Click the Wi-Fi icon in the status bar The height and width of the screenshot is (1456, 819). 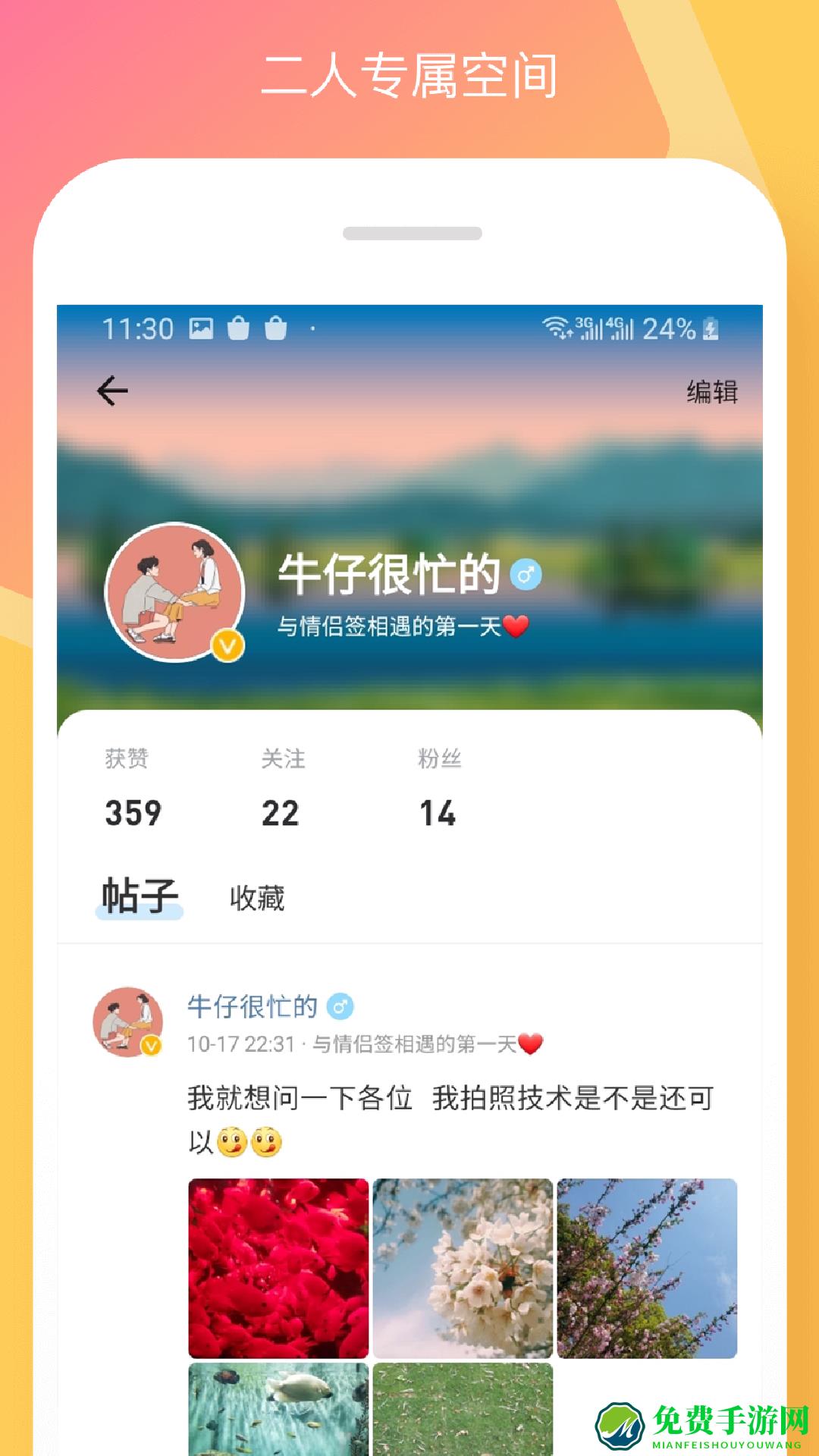tap(557, 327)
